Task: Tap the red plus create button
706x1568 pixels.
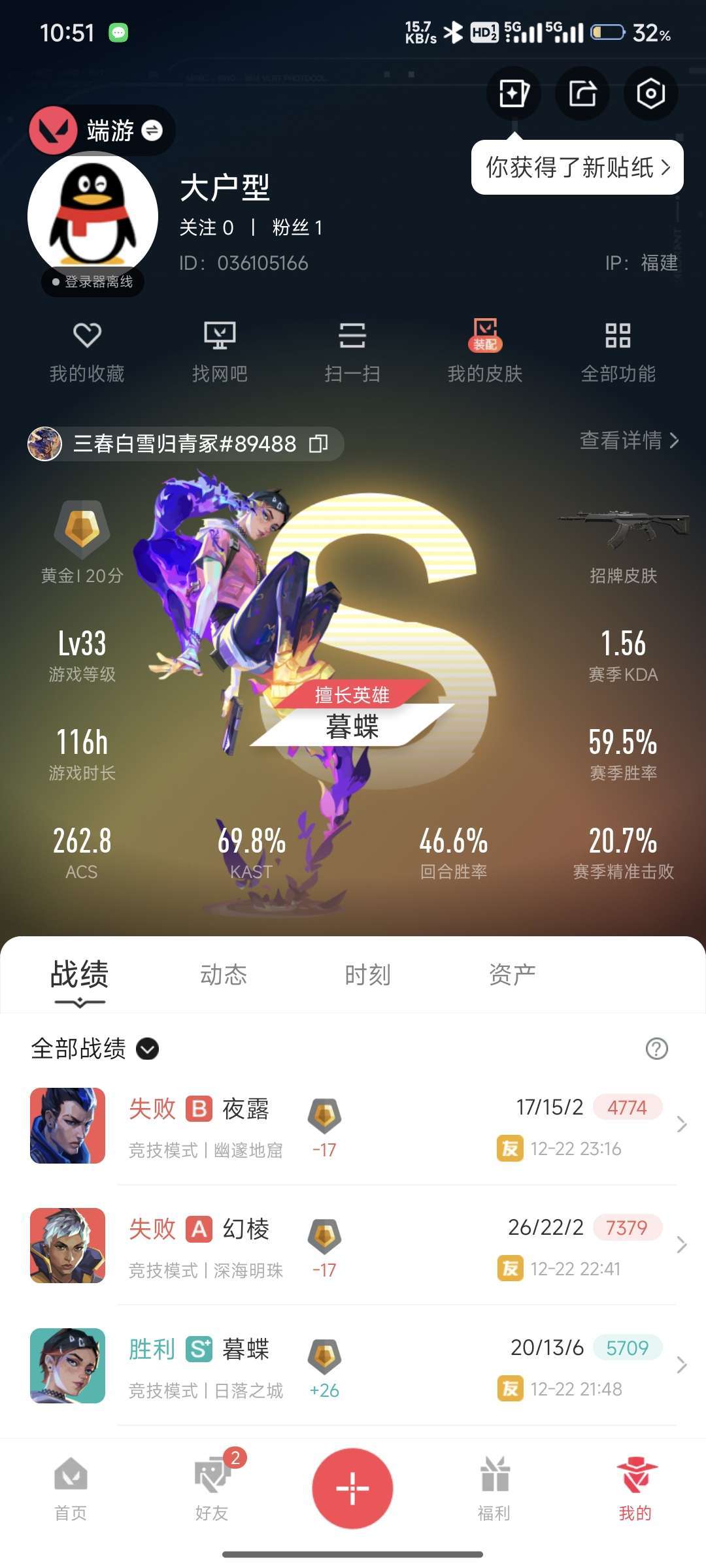Action: (352, 1488)
